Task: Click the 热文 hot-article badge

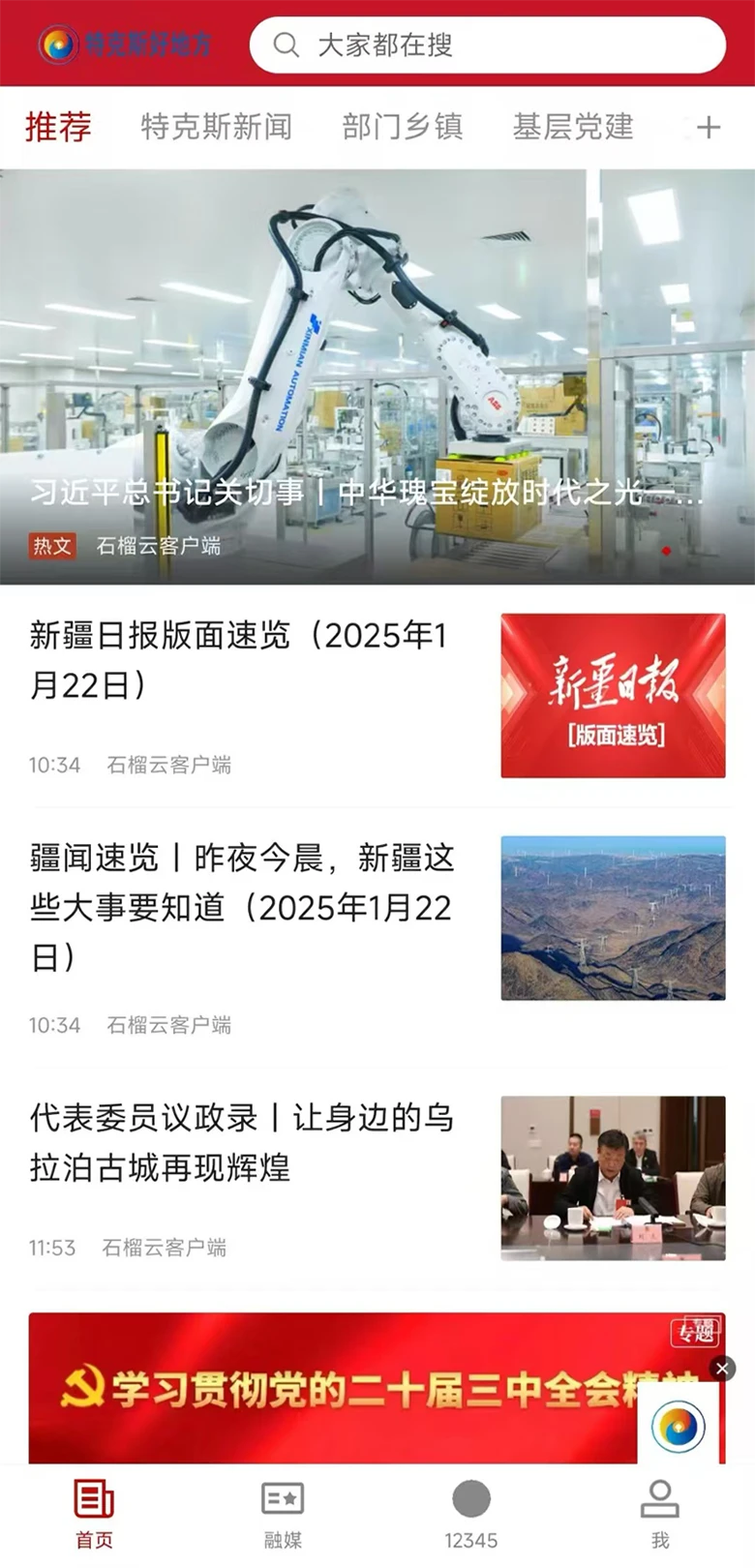Action: [53, 546]
